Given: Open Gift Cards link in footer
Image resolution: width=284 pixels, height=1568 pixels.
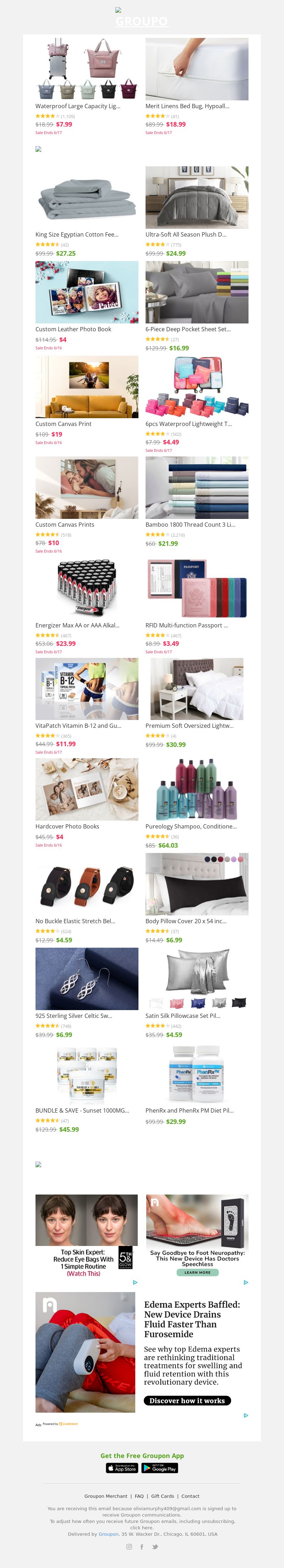Looking at the screenshot, I should [162, 1496].
